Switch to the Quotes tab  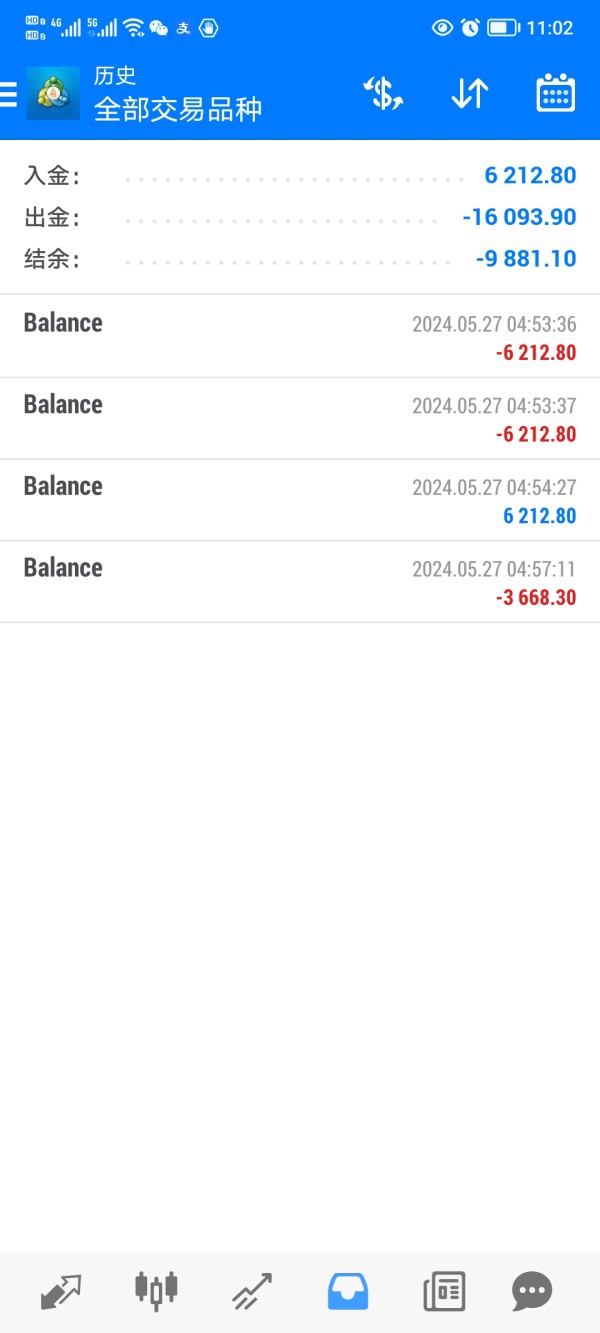(x=61, y=1291)
